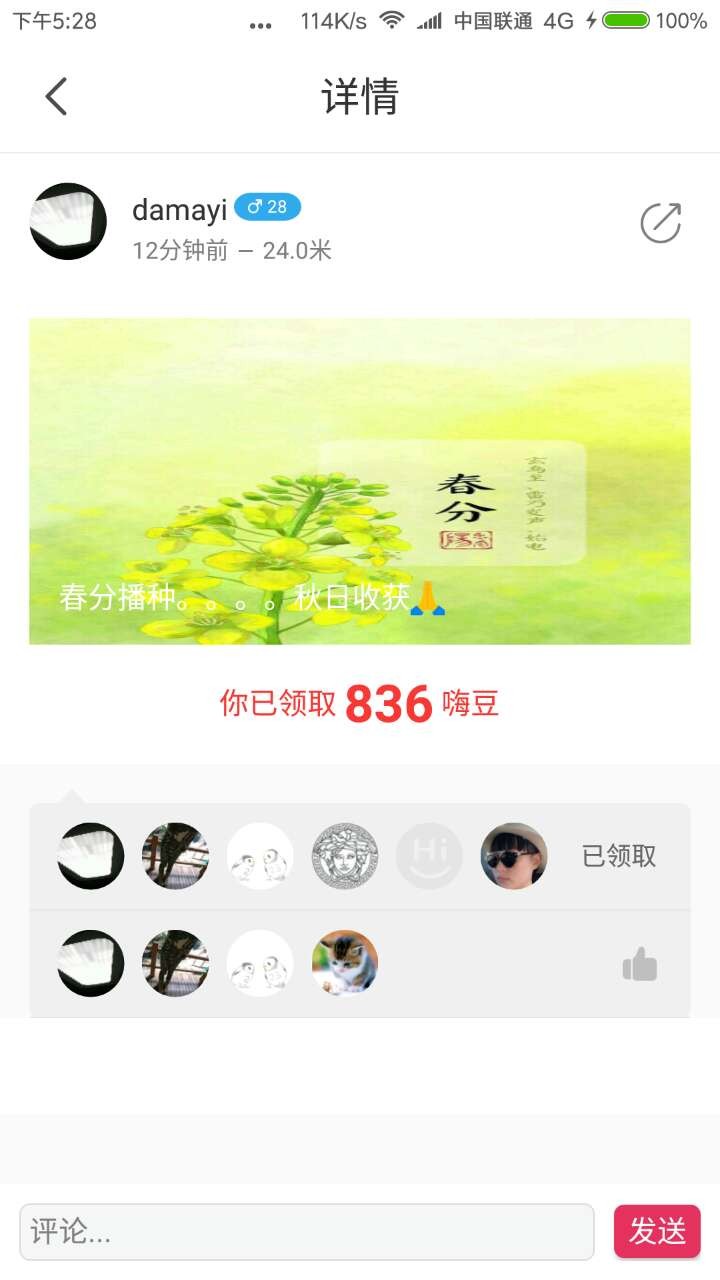Open the share icon at top right

pyautogui.click(x=660, y=222)
